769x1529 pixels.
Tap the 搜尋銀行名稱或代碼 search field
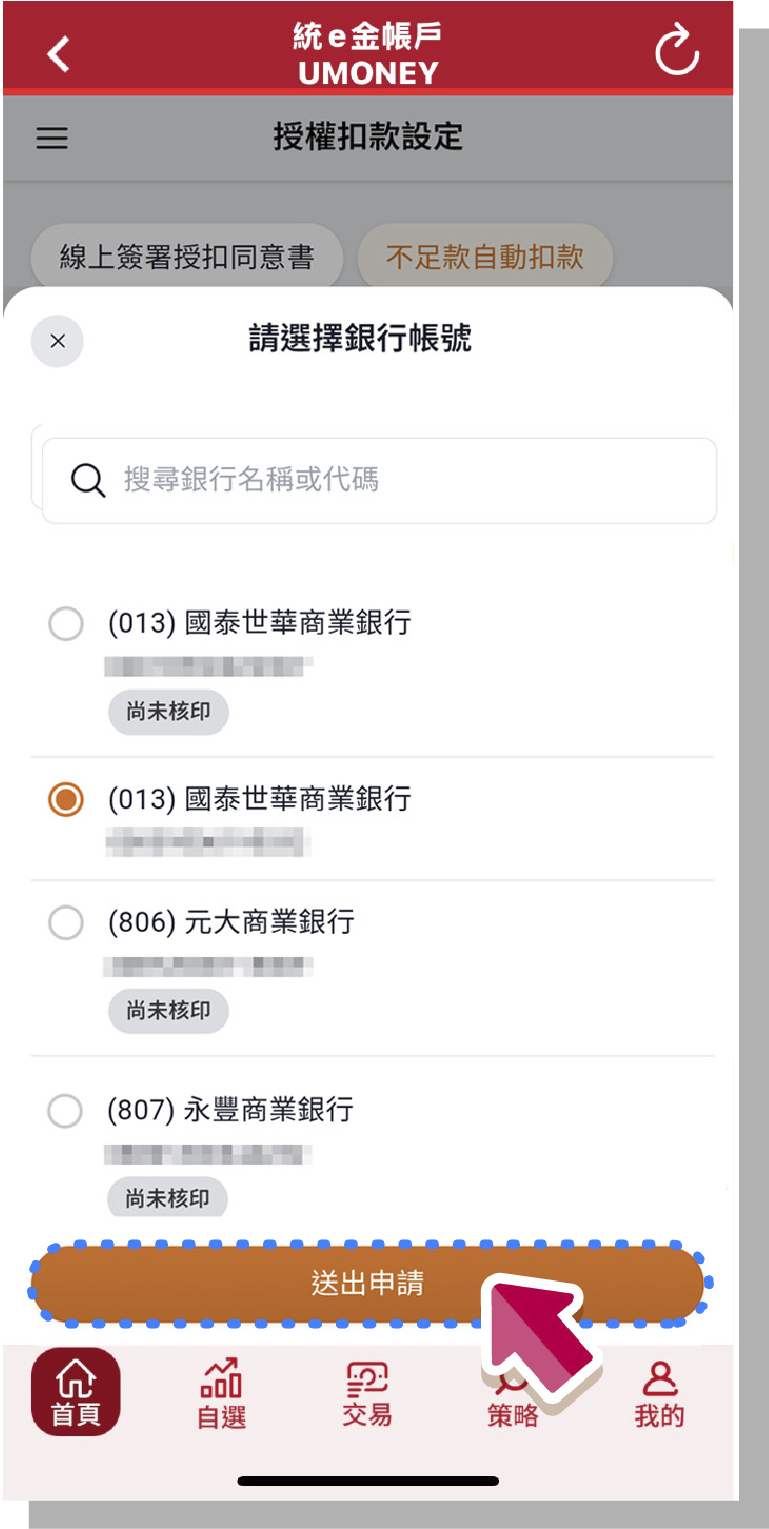[x=379, y=480]
